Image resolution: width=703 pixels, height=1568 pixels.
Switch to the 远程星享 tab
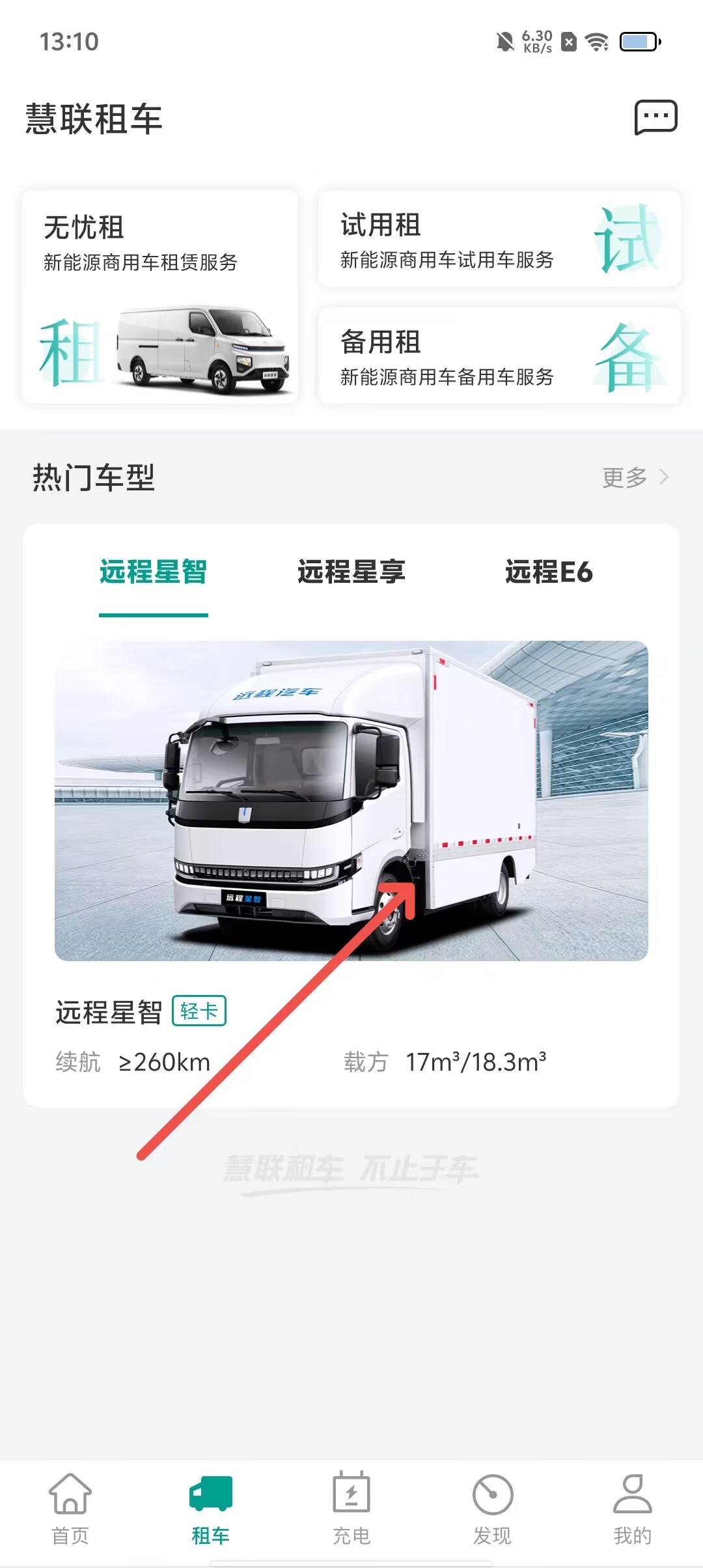tap(351, 572)
